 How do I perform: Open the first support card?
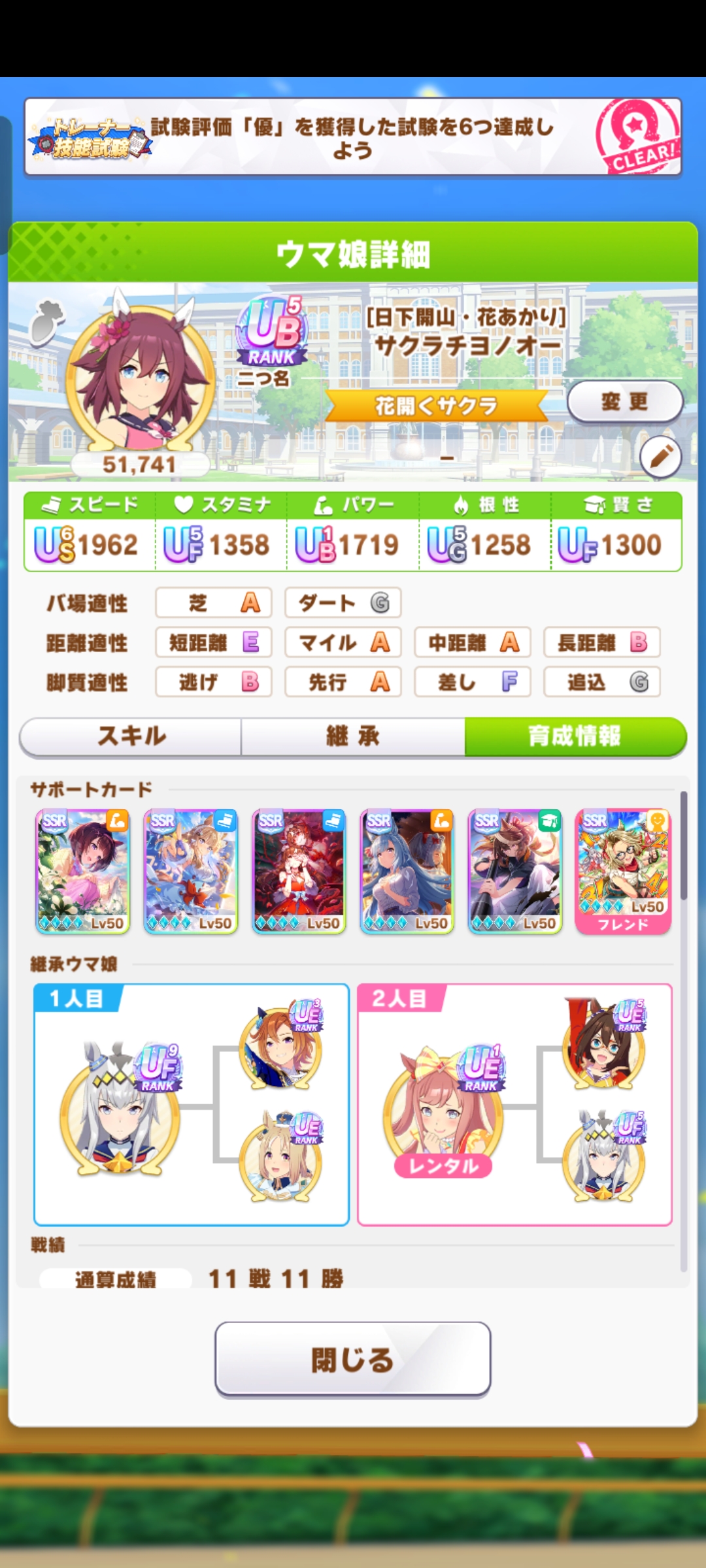82,872
